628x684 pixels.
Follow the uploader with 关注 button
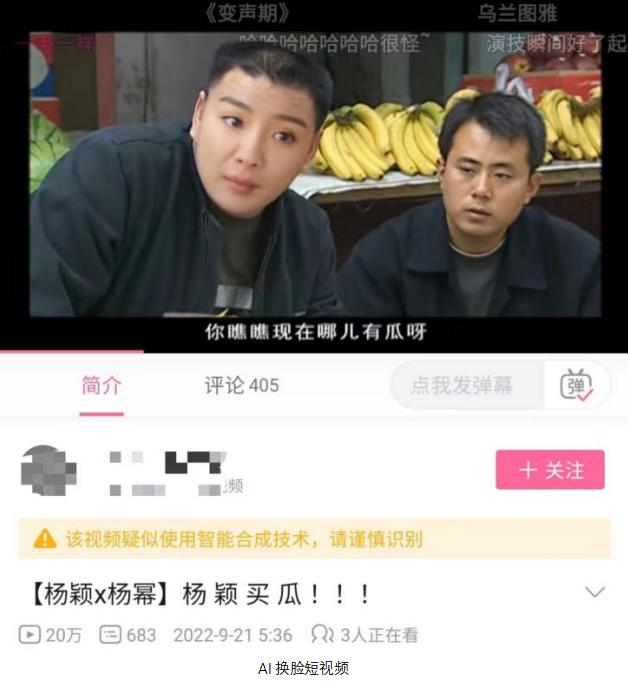pos(550,470)
